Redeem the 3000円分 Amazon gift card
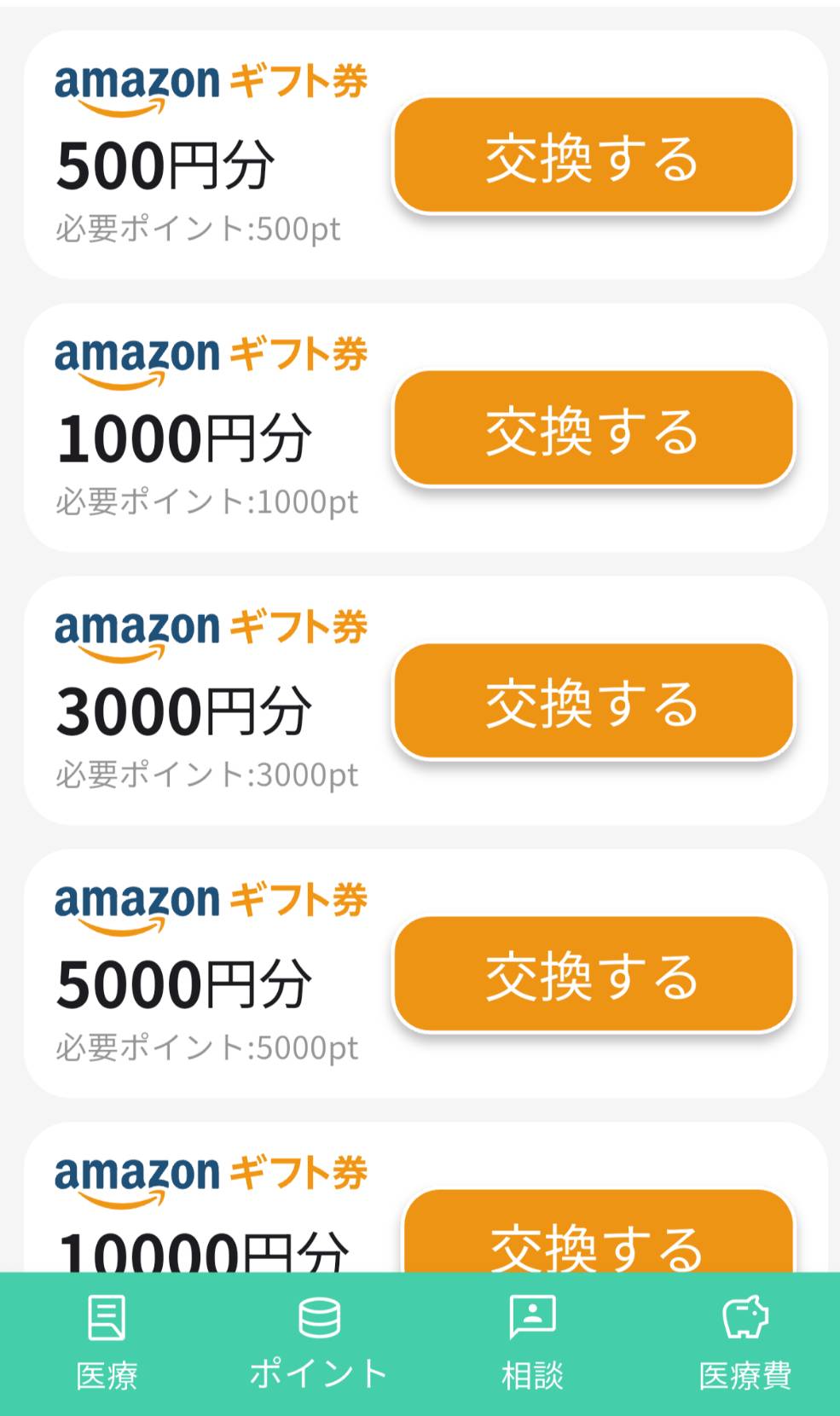Image resolution: width=840 pixels, height=1416 pixels. [x=594, y=702]
